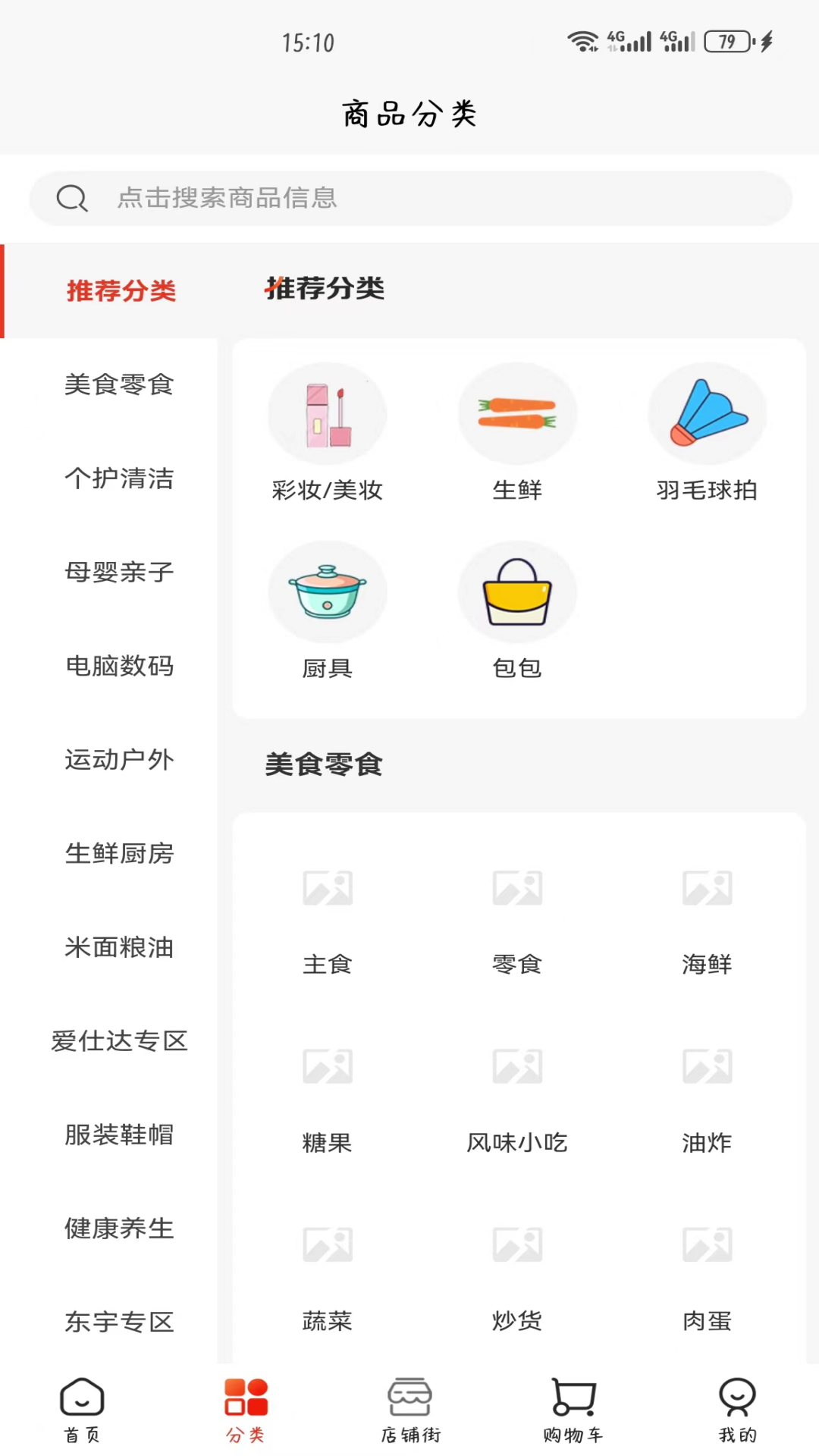Select 爱仕达专区 from sidebar
This screenshot has height=1456, width=819.
[x=119, y=1041]
